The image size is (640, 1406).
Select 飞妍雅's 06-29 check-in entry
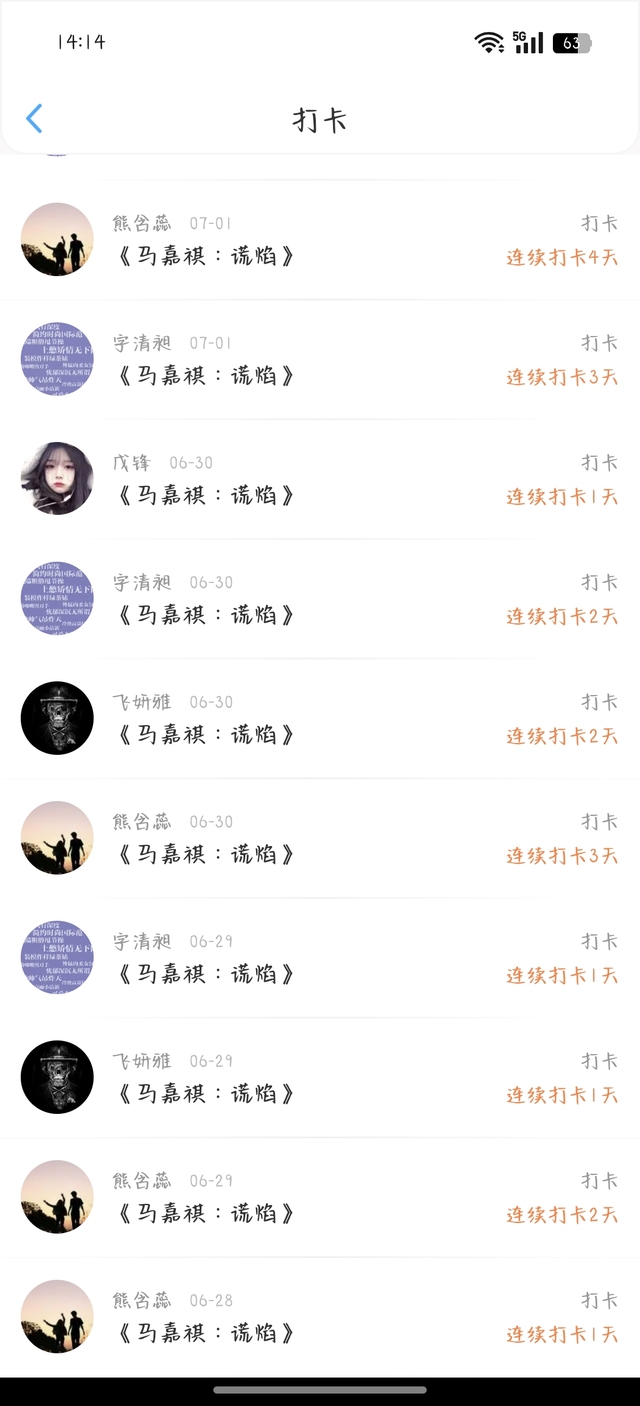320,1078
